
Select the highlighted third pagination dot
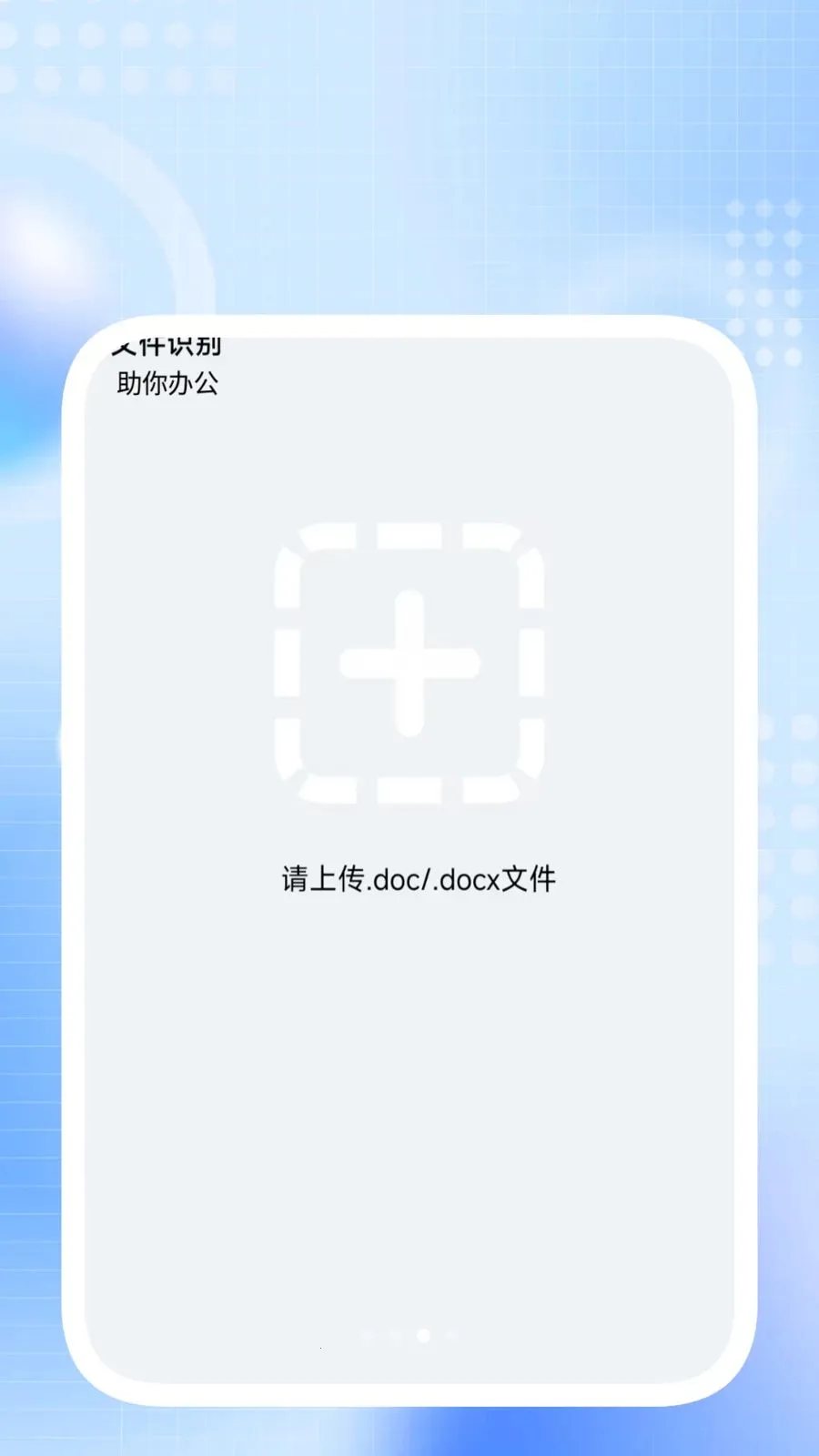click(x=423, y=1335)
